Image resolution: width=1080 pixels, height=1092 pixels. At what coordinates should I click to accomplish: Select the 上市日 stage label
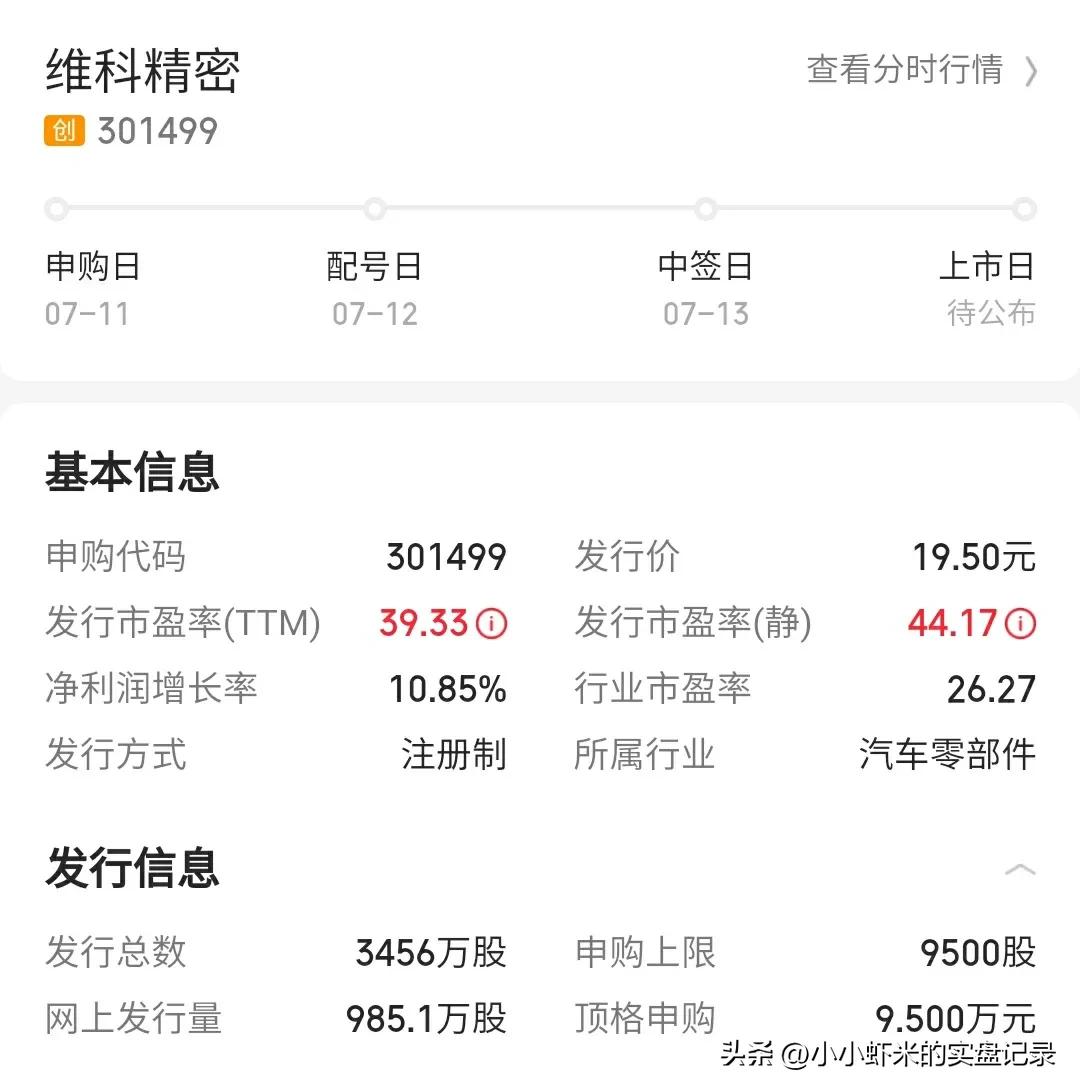pos(988,266)
